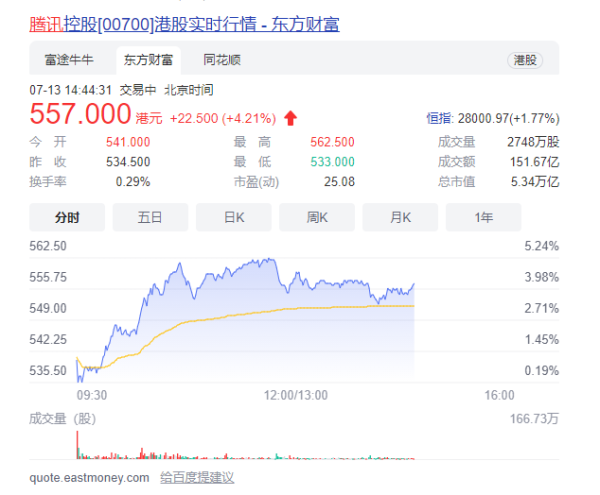The height and width of the screenshot is (495, 600).
Task: Switch chart to 五日 view
Action: (x=150, y=217)
